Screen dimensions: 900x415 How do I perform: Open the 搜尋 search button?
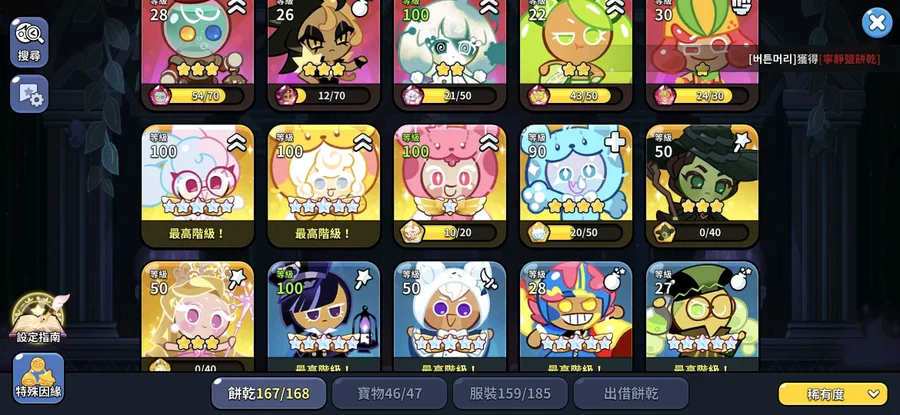[29, 42]
